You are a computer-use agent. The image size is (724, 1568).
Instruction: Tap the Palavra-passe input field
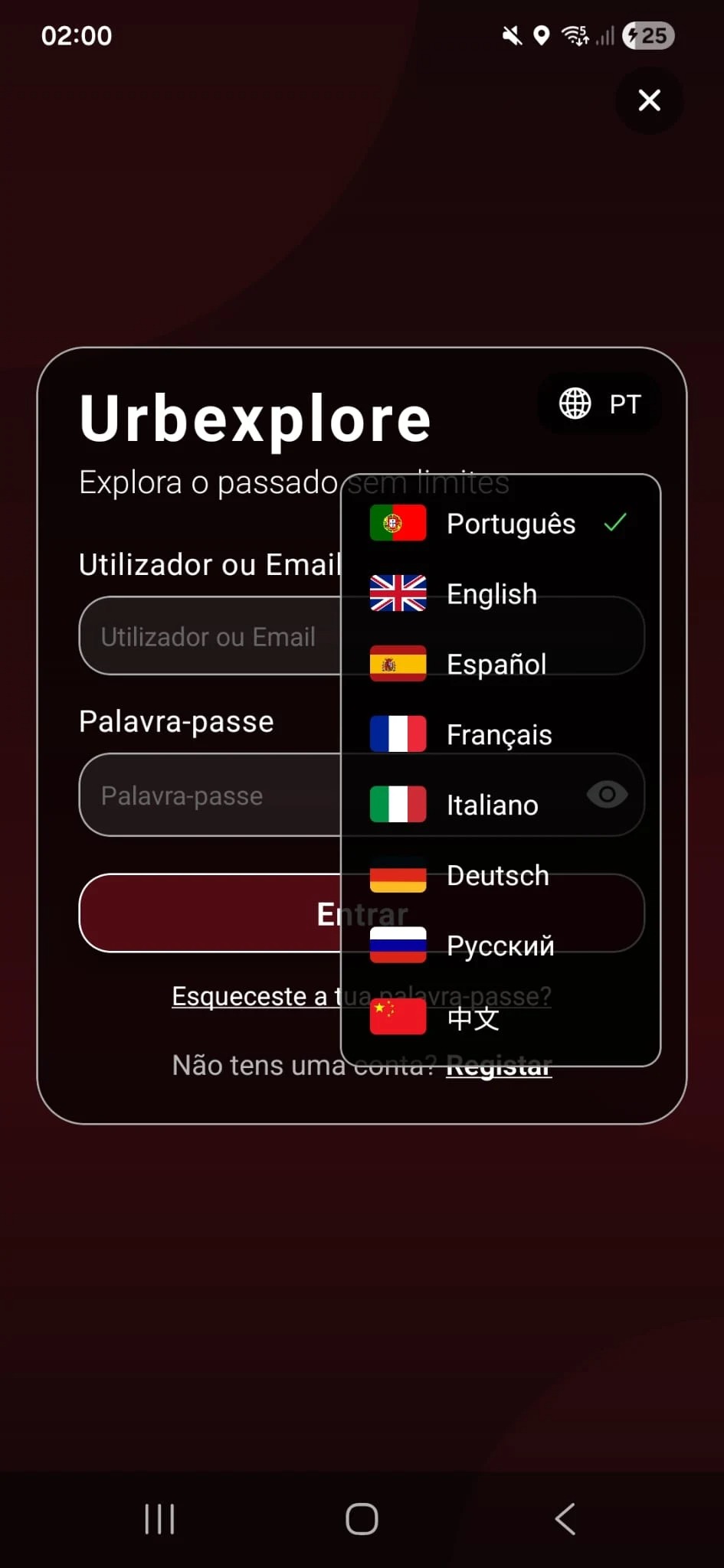[x=208, y=795]
